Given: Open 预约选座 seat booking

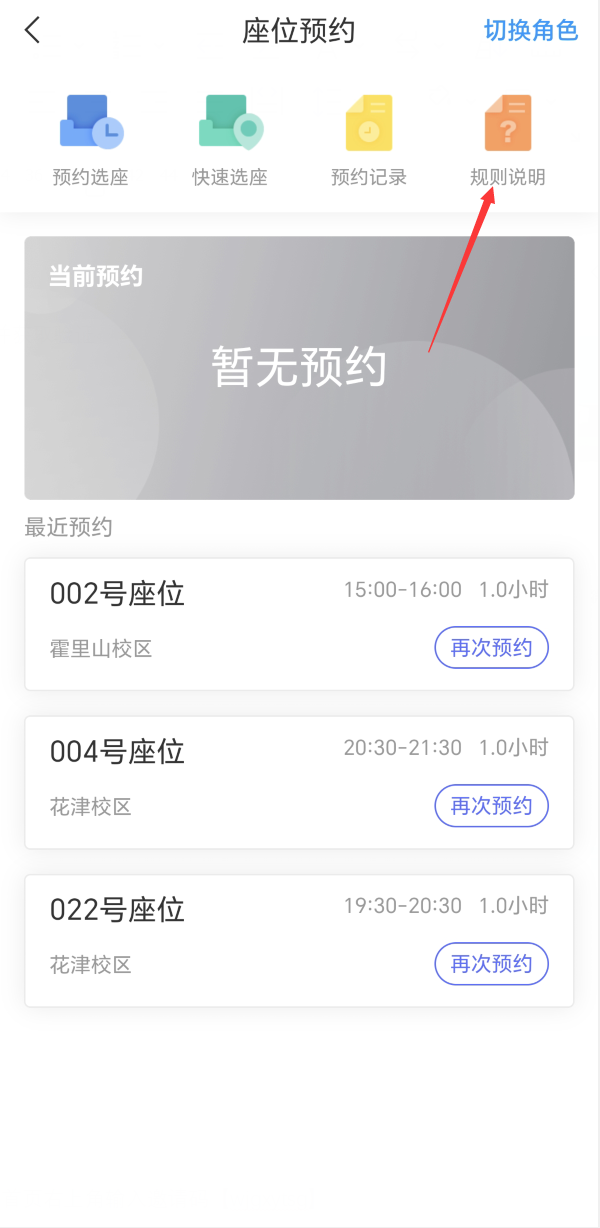Looking at the screenshot, I should [x=91, y=140].
